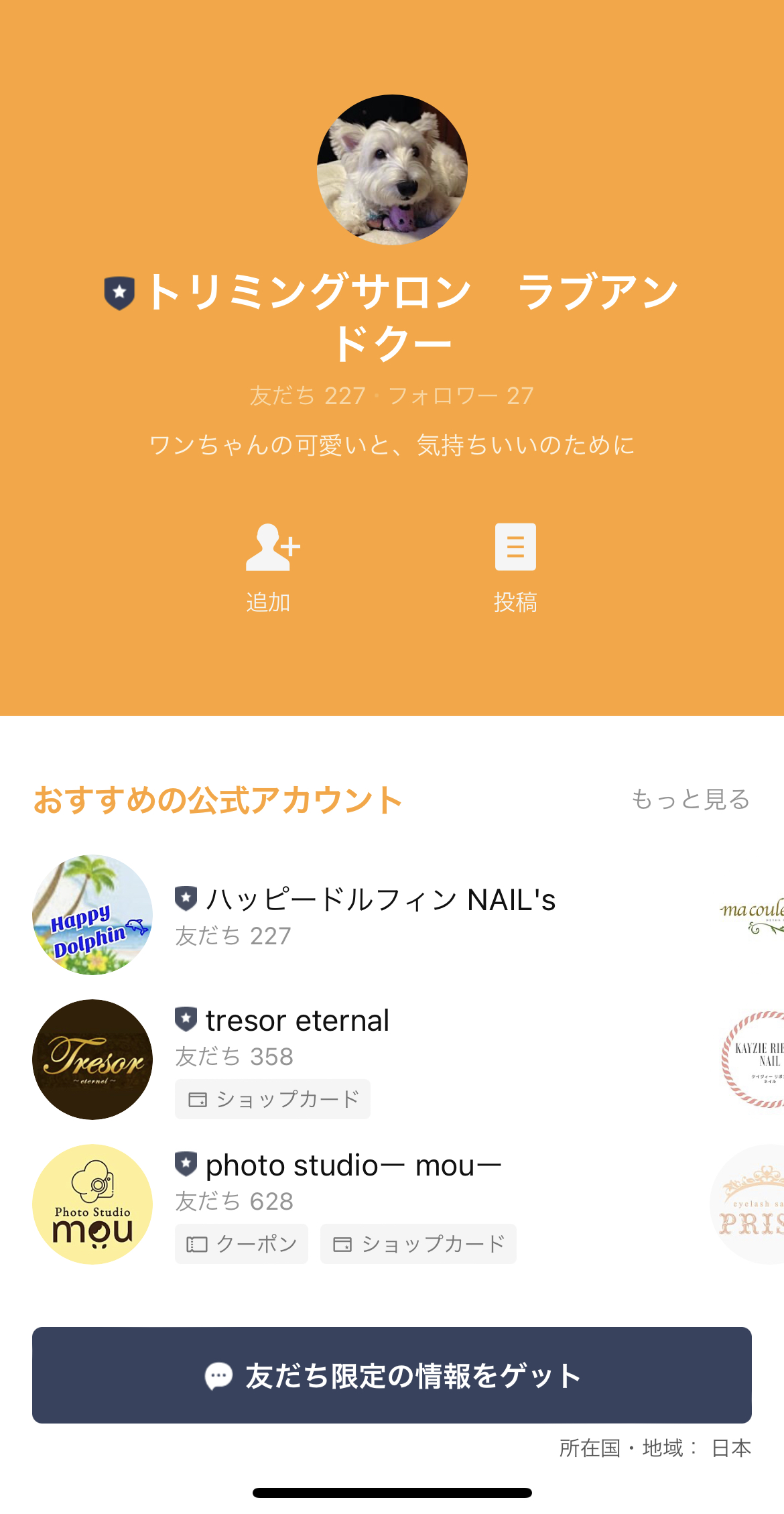Select the shop card icon beside tresor eternal

[x=197, y=1098]
